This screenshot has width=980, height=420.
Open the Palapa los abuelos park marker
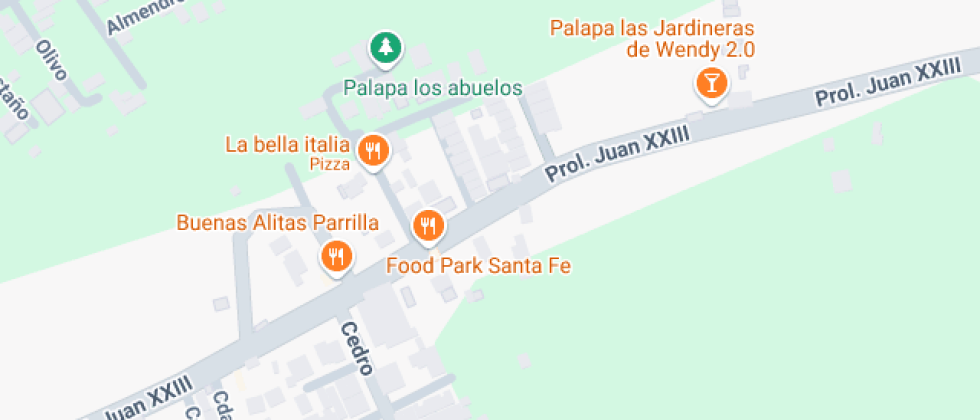click(x=386, y=49)
